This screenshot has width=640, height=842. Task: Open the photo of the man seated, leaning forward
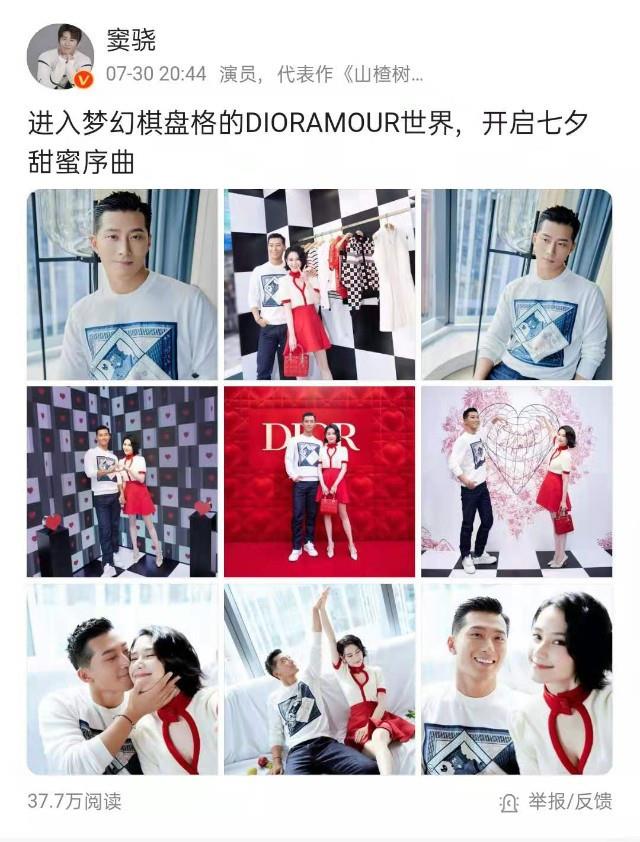tap(516, 285)
